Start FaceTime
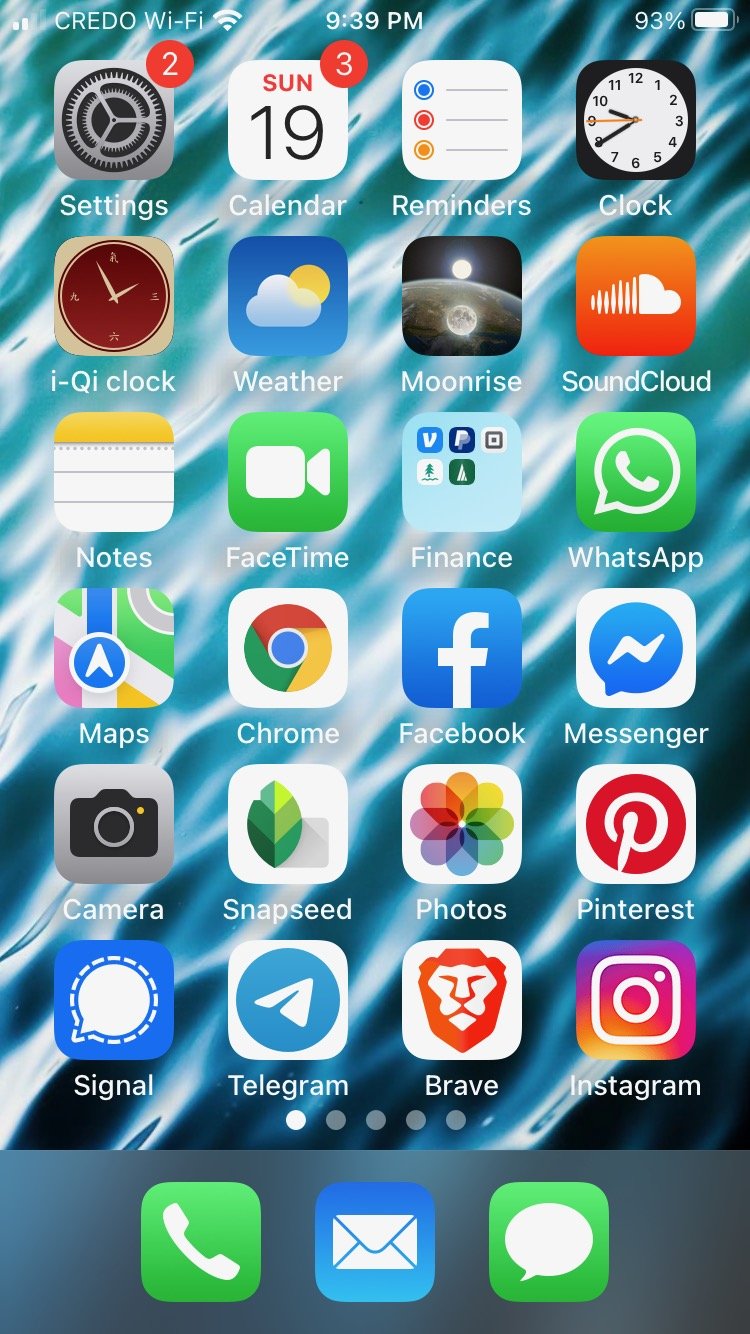750x1334 pixels. click(x=288, y=472)
